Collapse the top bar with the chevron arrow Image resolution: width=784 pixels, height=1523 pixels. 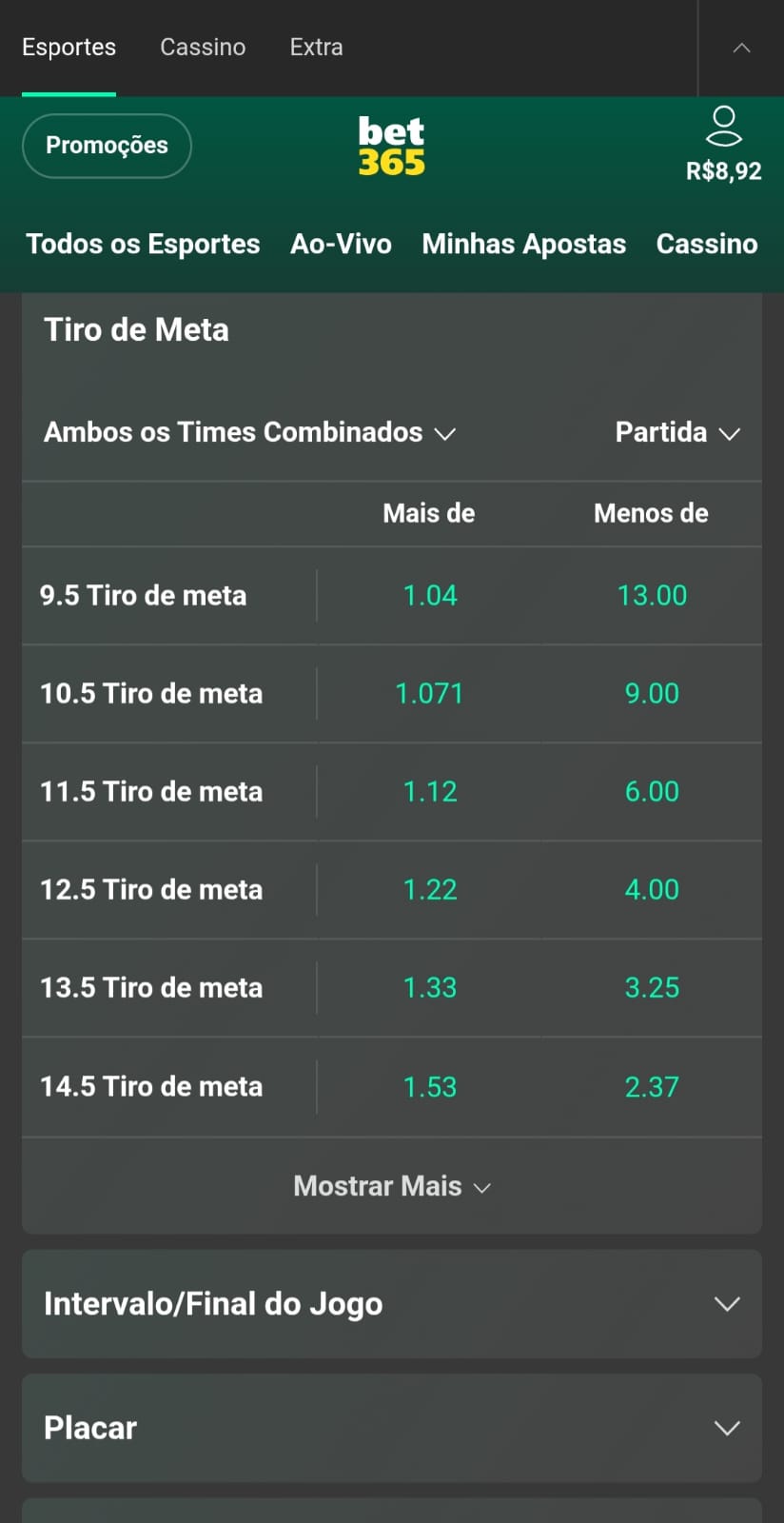pyautogui.click(x=741, y=48)
